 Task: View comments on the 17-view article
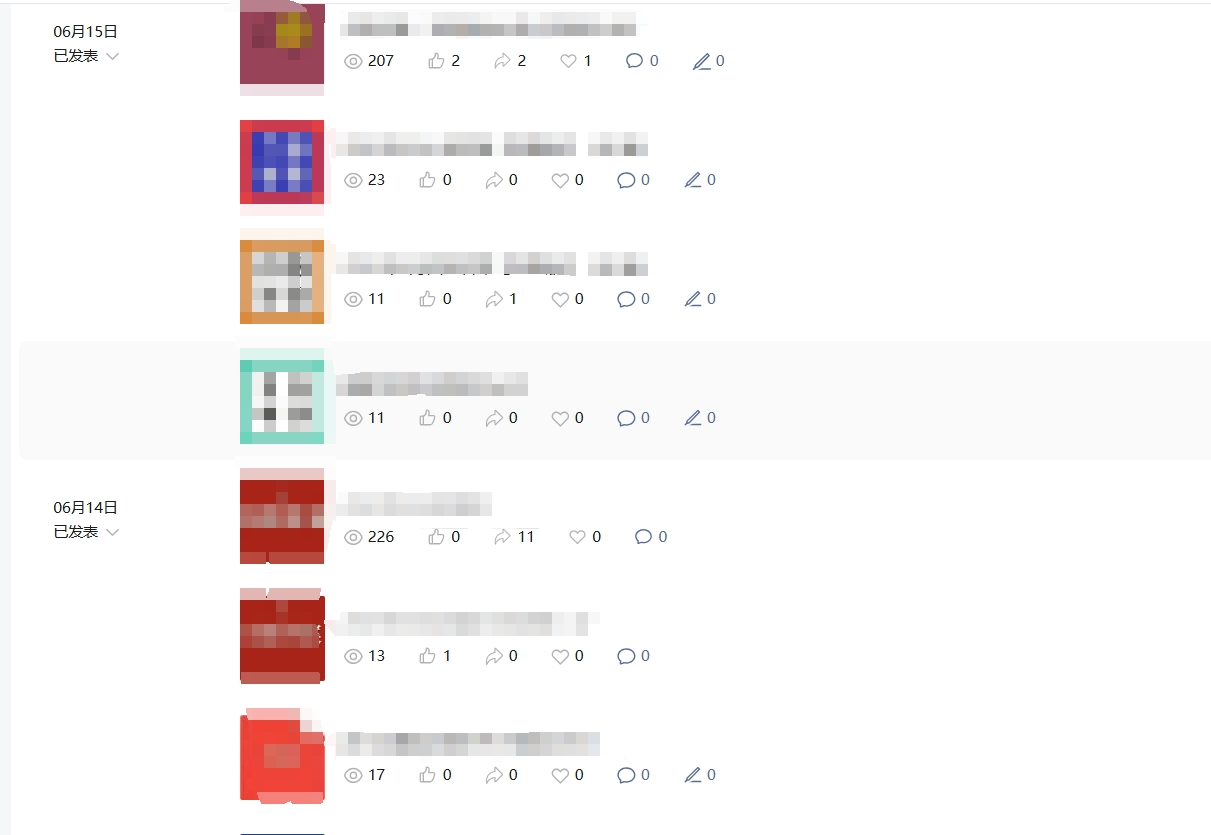pyautogui.click(x=632, y=775)
